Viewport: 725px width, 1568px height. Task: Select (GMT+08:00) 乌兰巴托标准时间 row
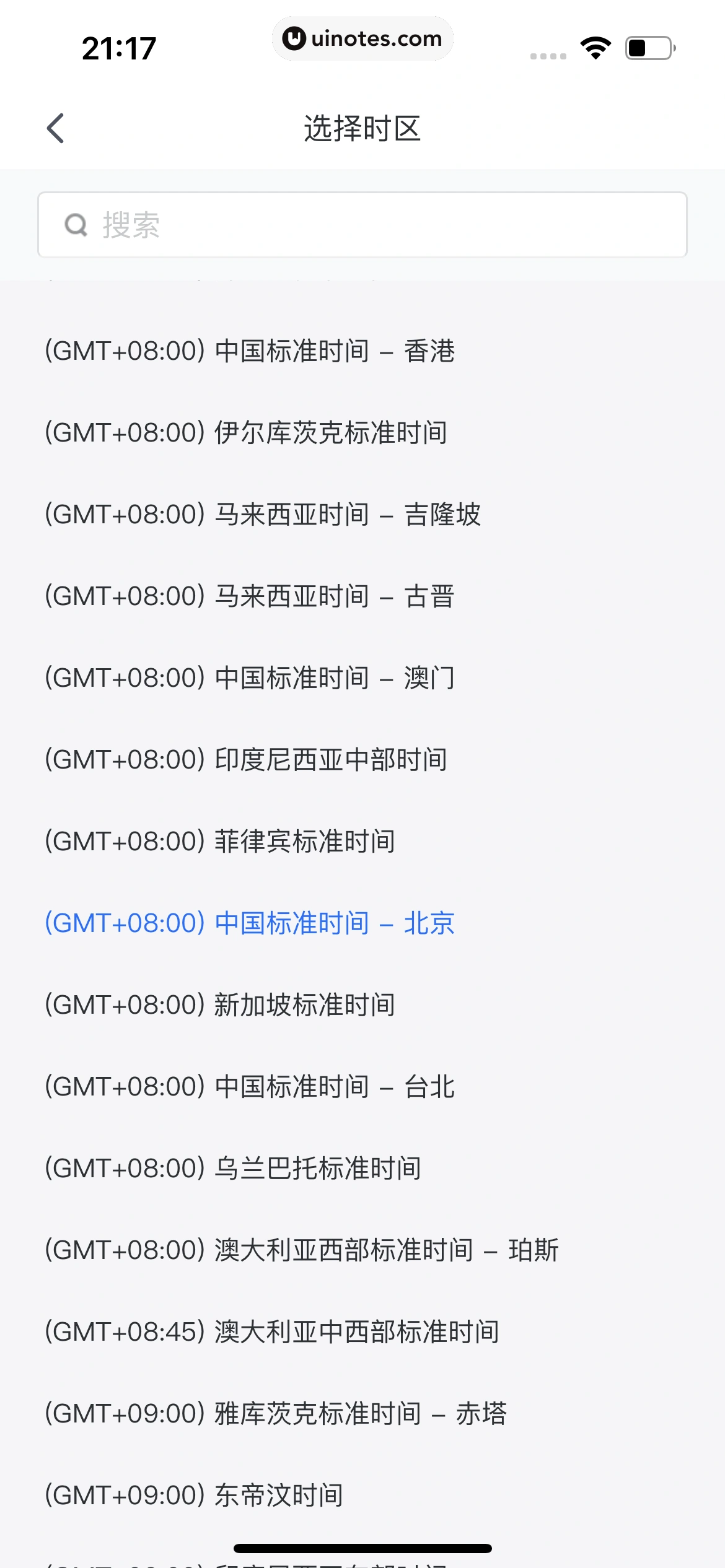click(233, 1169)
